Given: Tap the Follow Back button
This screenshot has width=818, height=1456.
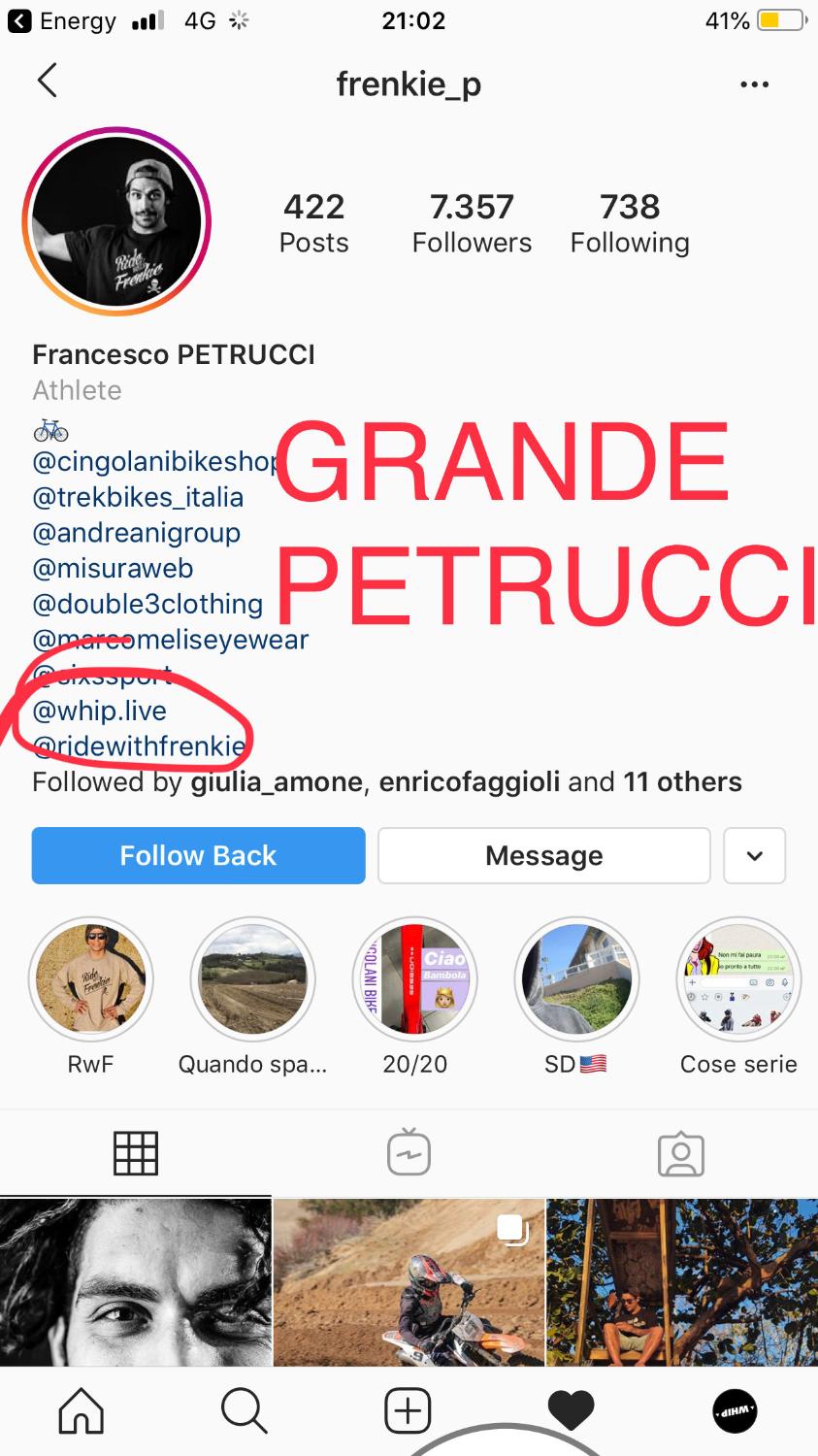Looking at the screenshot, I should click(x=198, y=855).
